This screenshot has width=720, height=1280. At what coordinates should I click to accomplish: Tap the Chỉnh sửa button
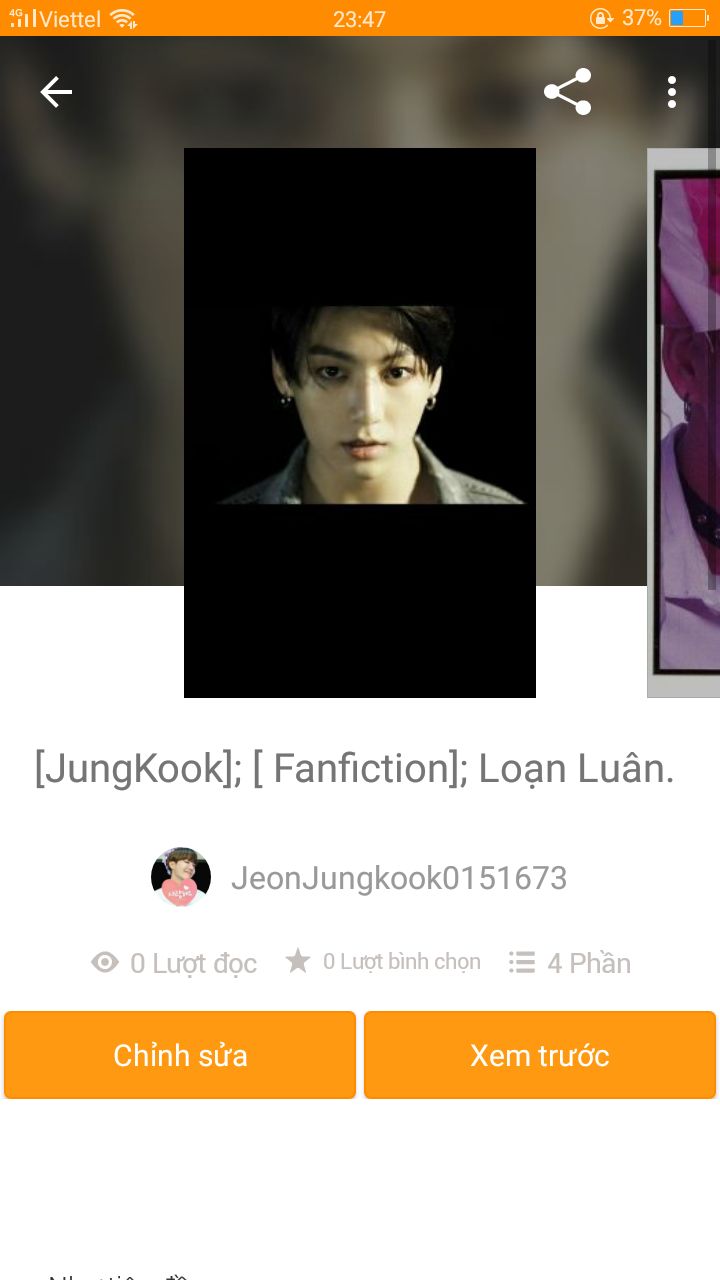[x=180, y=1055]
